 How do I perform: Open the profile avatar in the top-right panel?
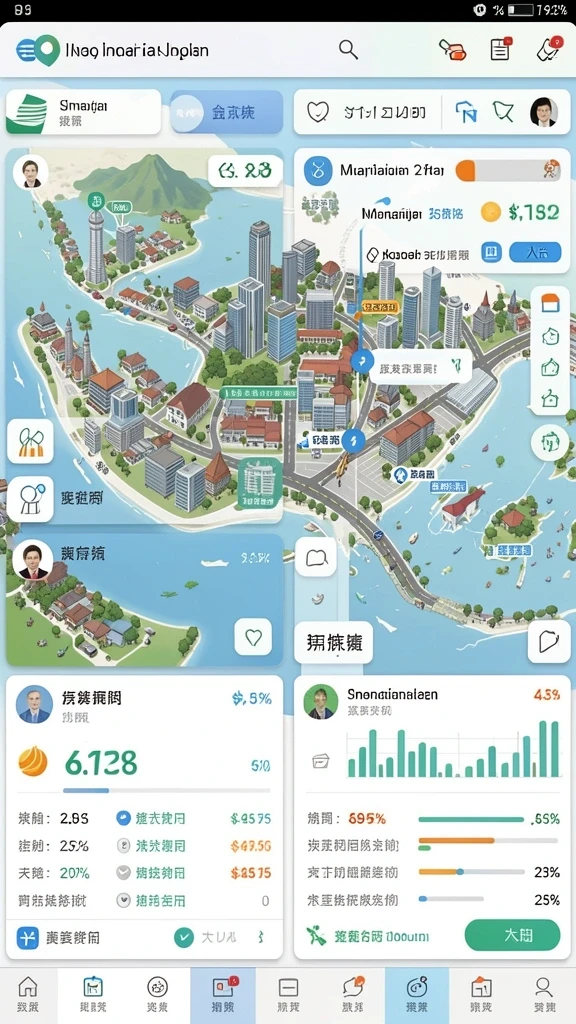click(543, 112)
